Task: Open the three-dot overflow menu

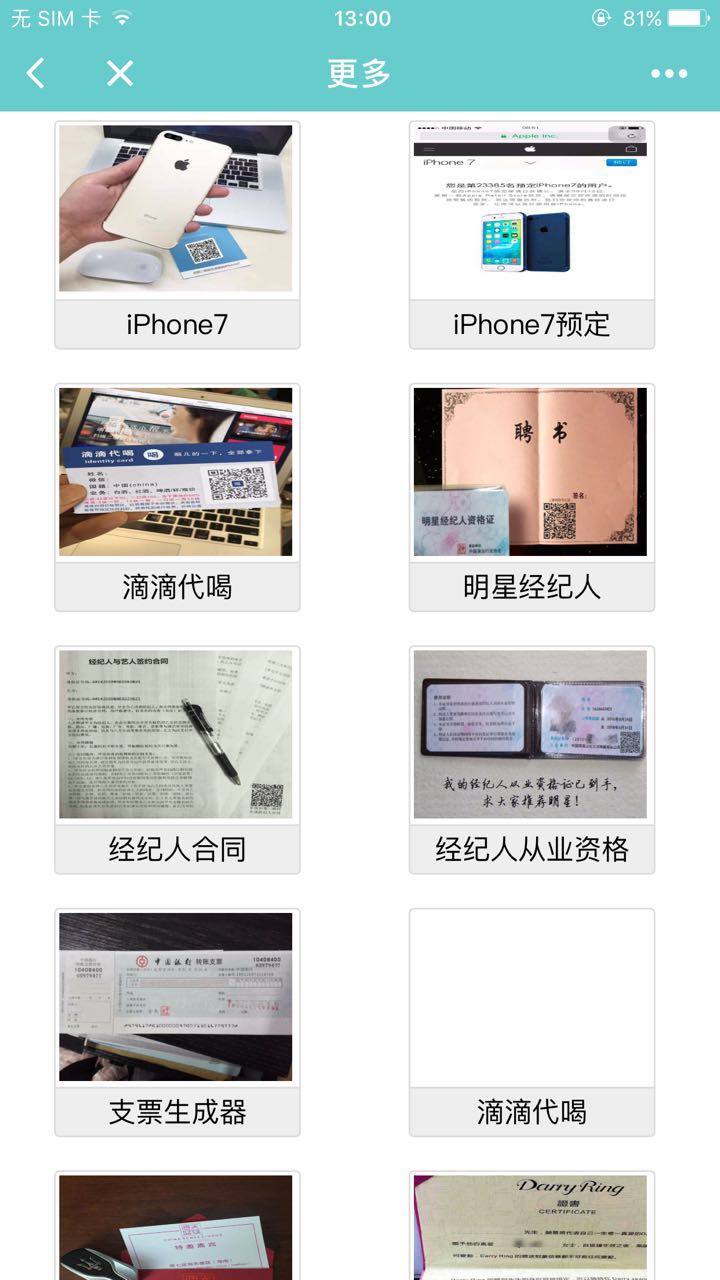Action: tap(669, 73)
